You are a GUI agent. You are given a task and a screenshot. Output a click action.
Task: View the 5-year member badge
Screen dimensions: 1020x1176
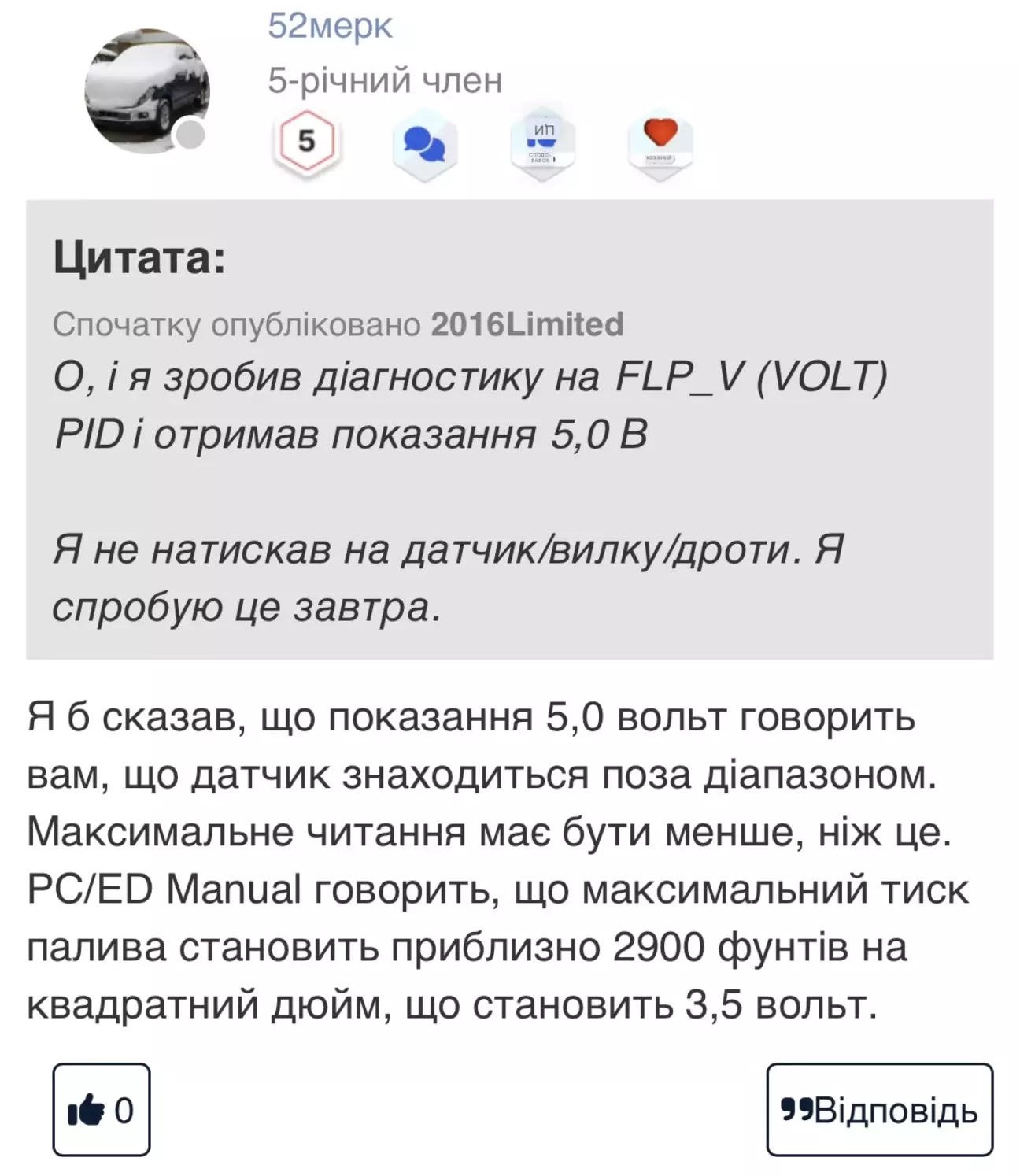[x=306, y=142]
